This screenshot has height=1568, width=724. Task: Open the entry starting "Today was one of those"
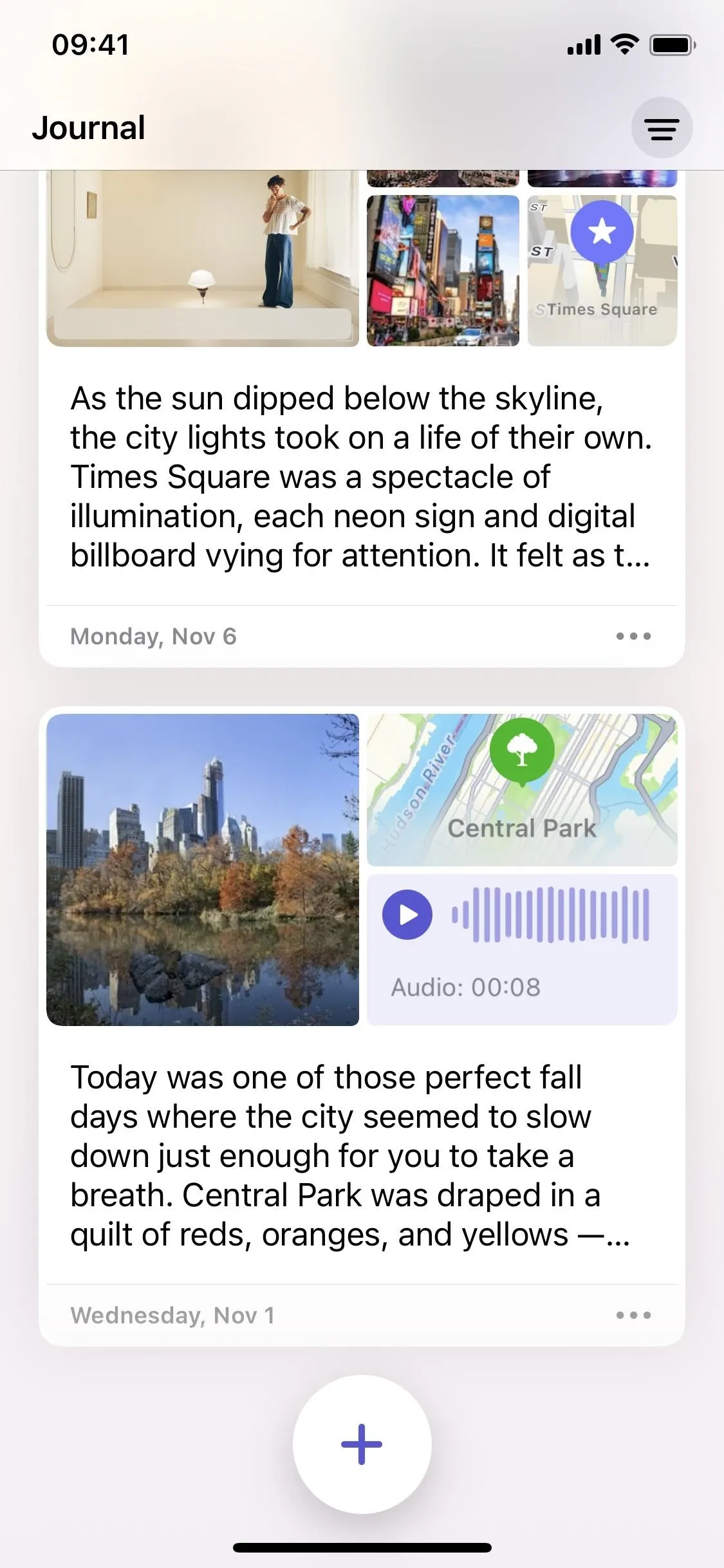pyautogui.click(x=350, y=1156)
